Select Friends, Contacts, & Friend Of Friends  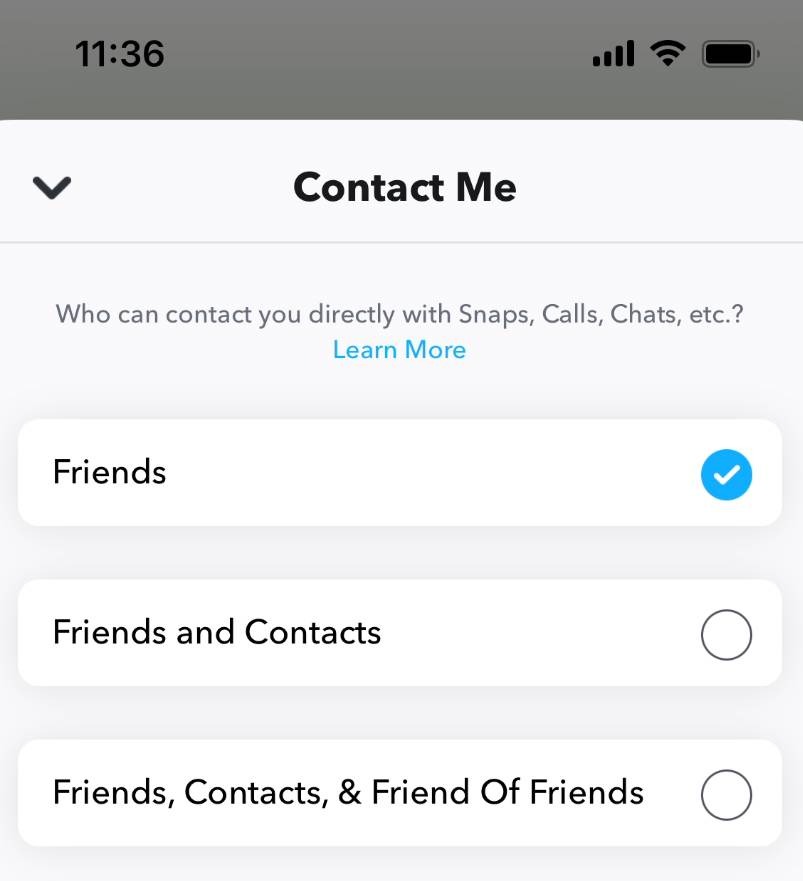(x=400, y=793)
